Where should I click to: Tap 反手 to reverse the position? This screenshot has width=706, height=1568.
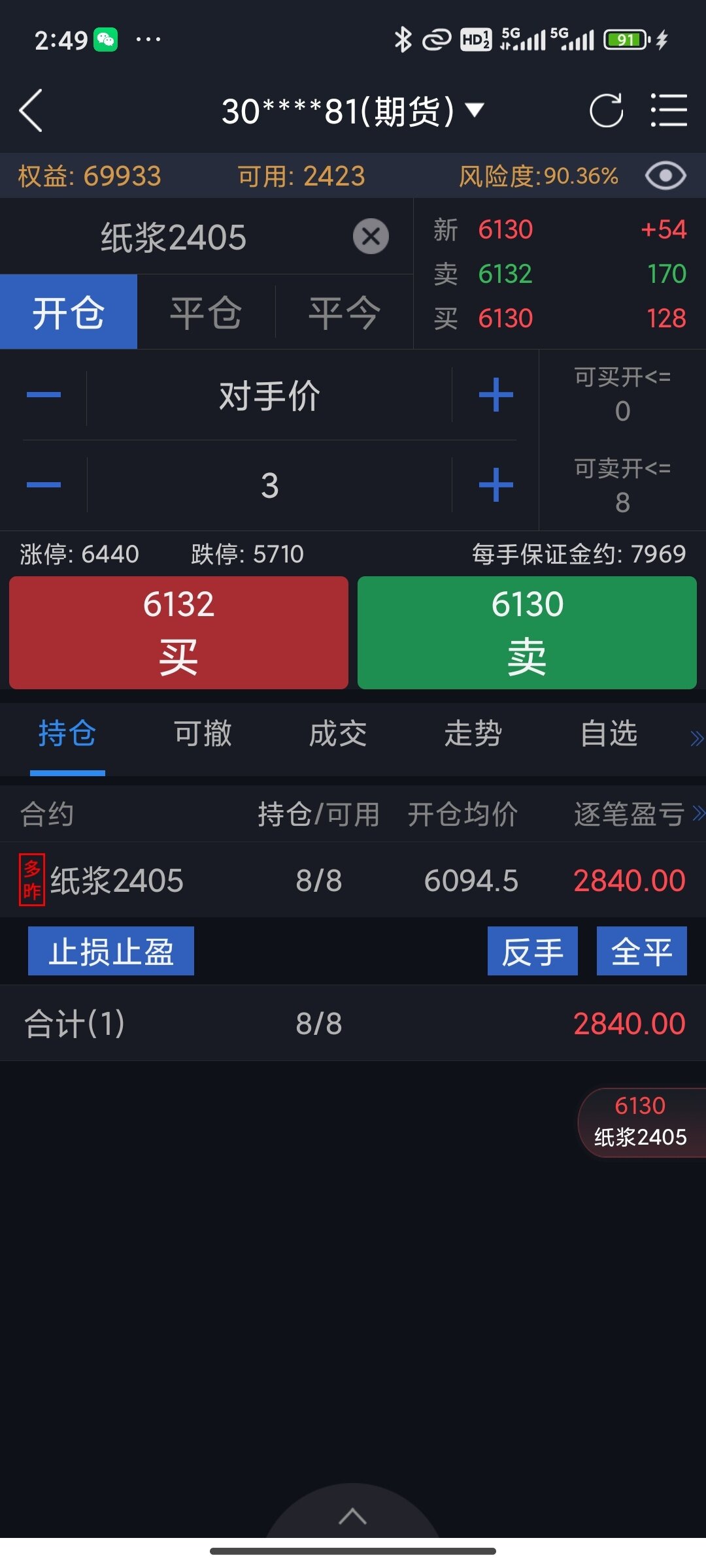(x=532, y=951)
